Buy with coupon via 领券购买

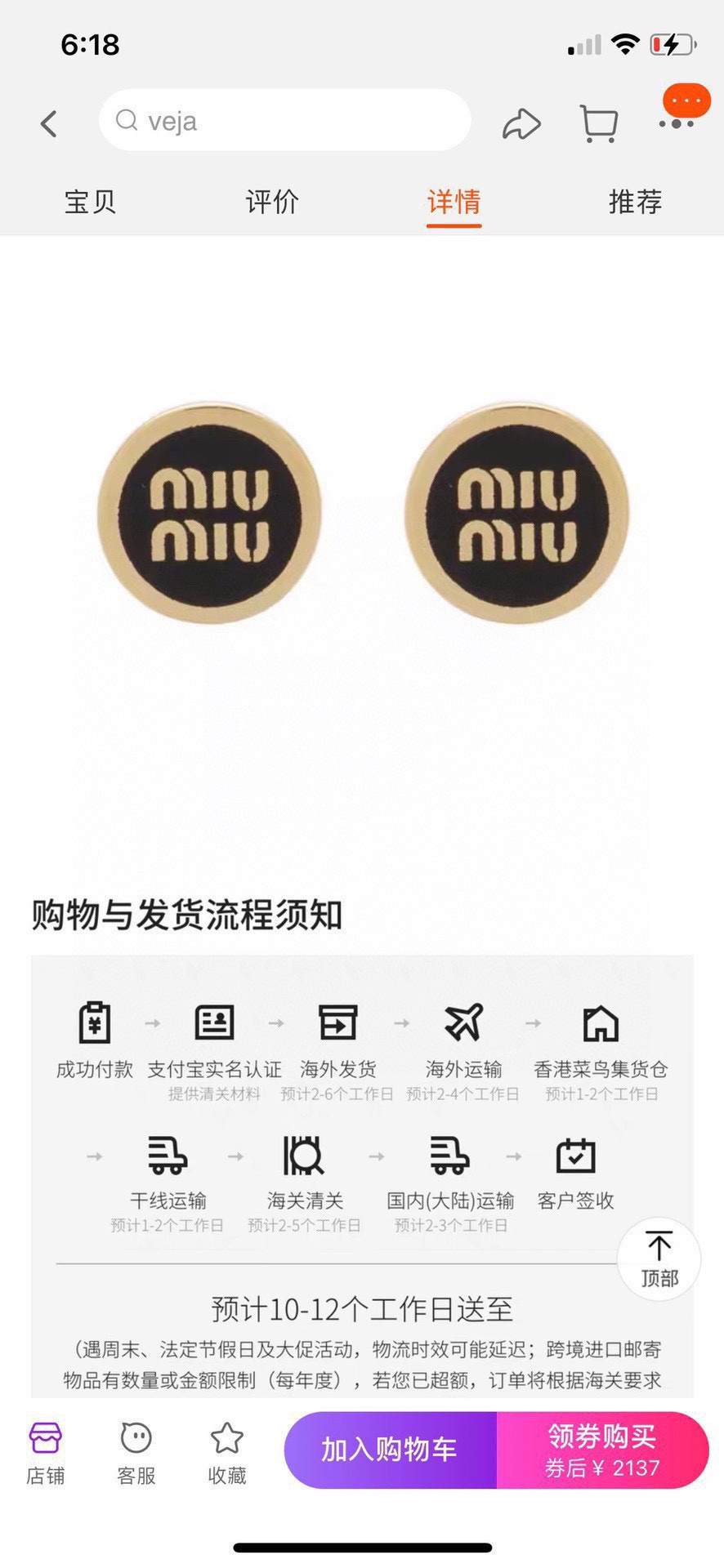tap(602, 1450)
